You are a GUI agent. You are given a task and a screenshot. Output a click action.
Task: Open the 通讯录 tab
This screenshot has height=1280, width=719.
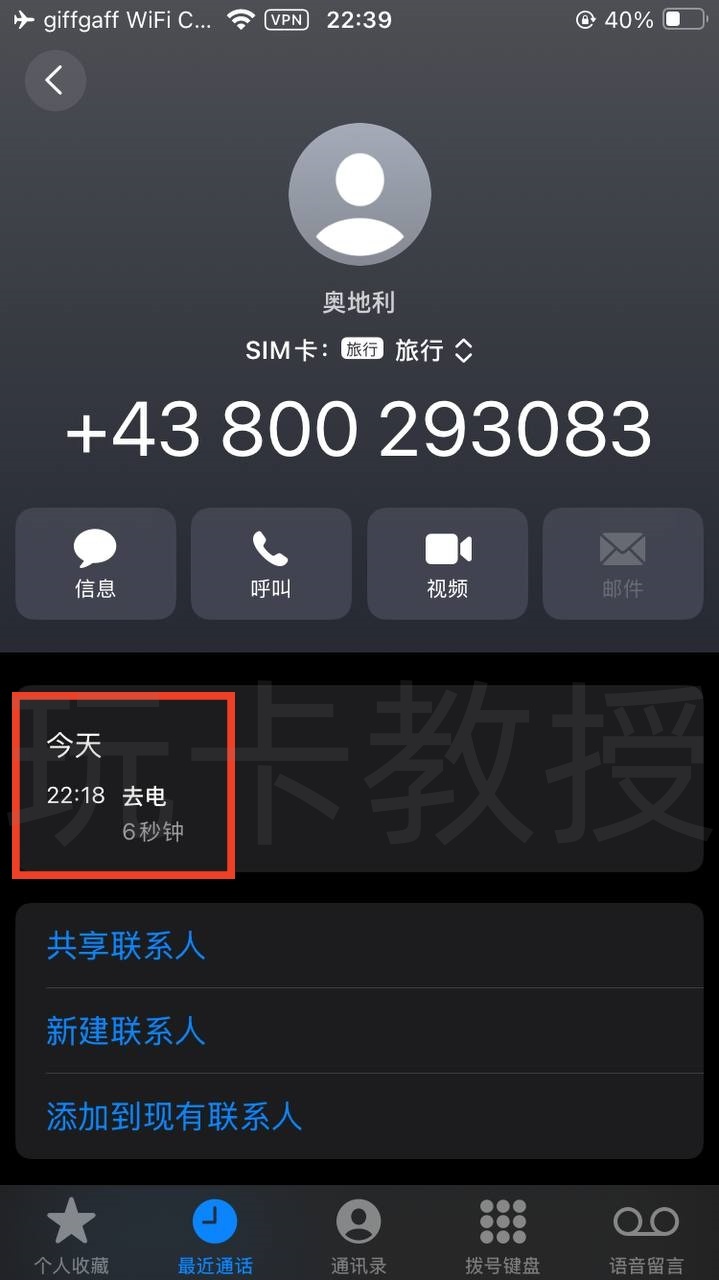pos(358,1236)
